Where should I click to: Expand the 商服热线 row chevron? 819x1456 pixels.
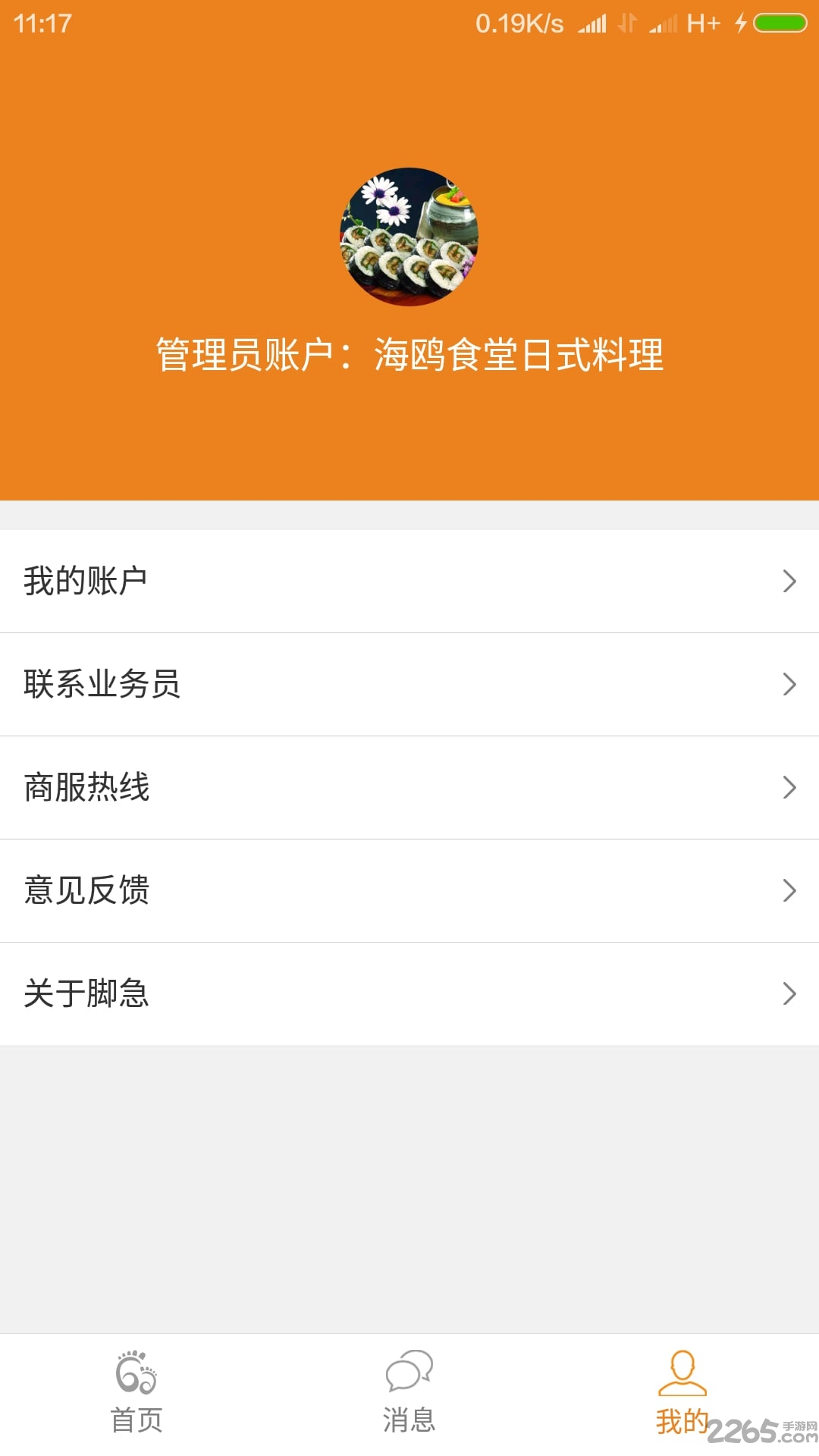click(x=788, y=789)
